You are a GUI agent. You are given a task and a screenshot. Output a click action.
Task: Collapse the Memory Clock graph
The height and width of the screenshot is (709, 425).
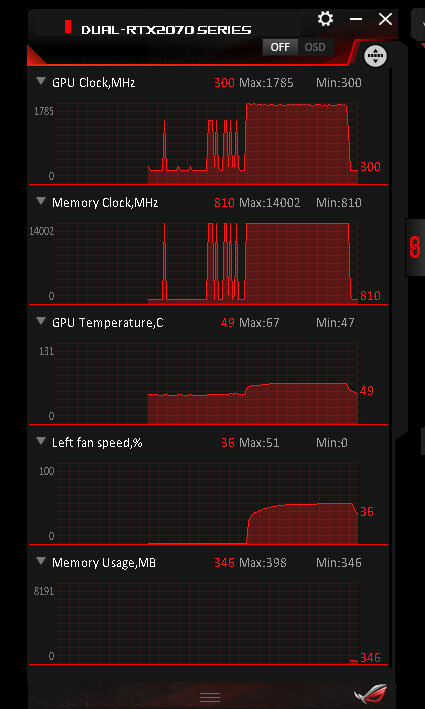pyautogui.click(x=41, y=201)
